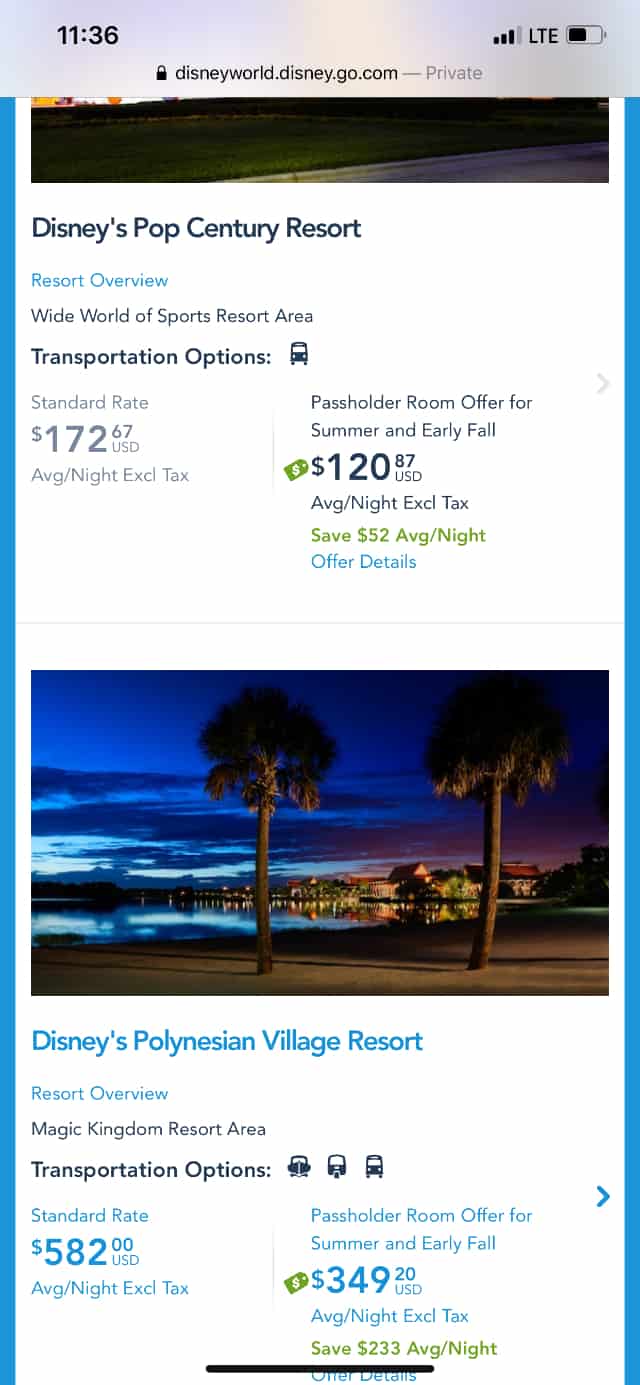Select Polynesian Passholder Room Offer for Summer
Viewport: 640px width, 1385px height.
(x=421, y=1230)
